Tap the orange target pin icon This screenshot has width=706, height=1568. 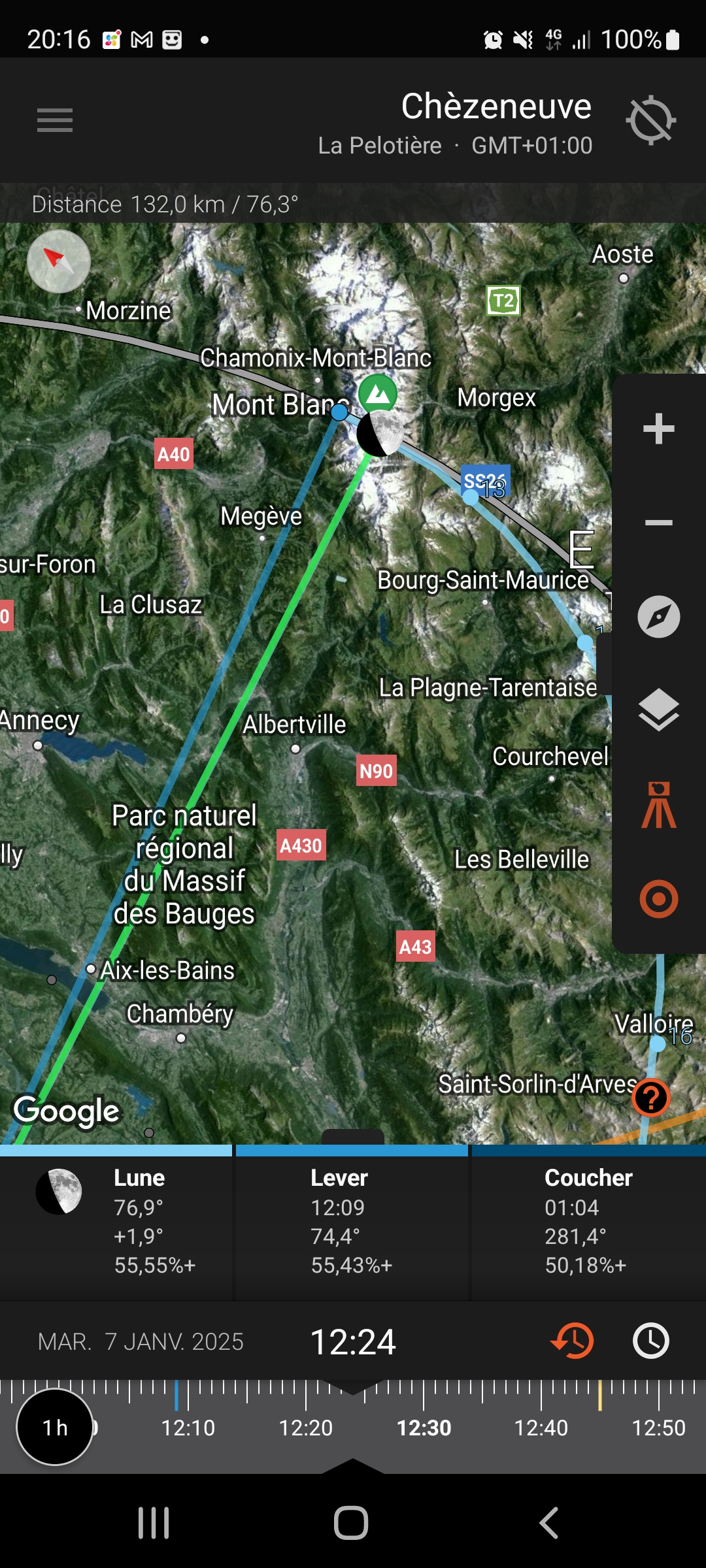tap(658, 899)
